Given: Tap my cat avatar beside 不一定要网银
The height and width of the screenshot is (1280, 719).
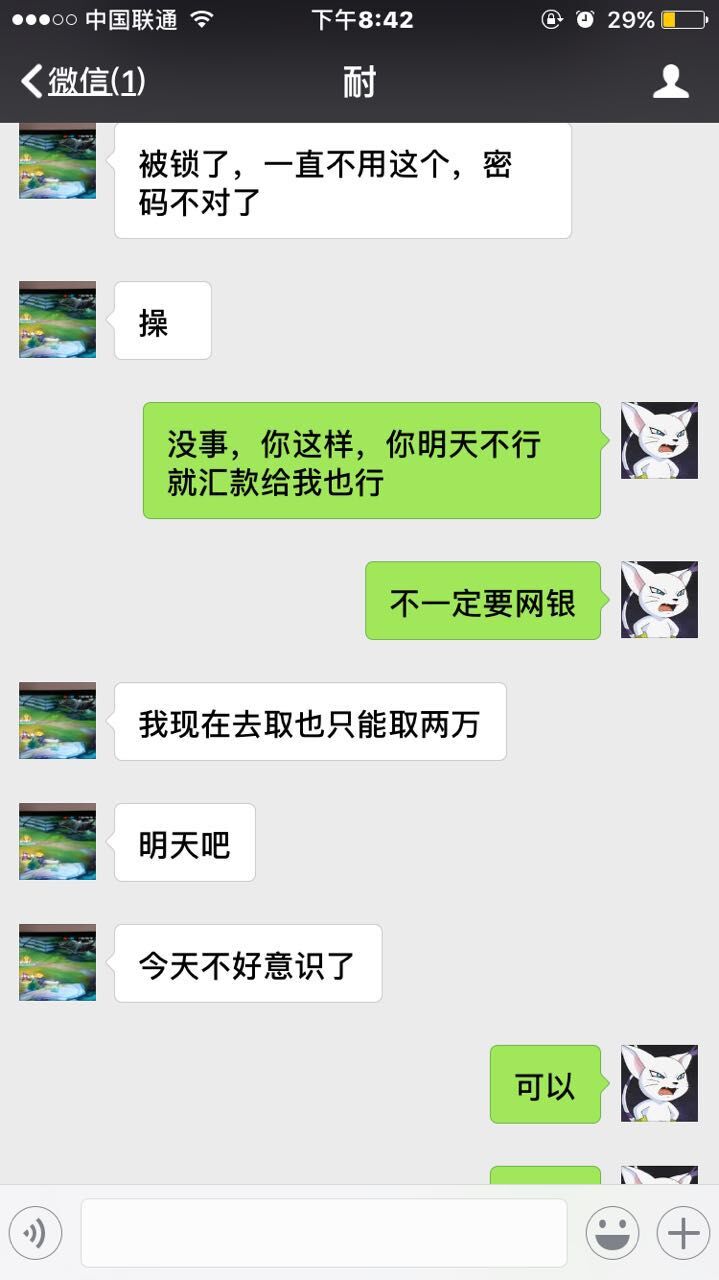Looking at the screenshot, I should tap(659, 600).
